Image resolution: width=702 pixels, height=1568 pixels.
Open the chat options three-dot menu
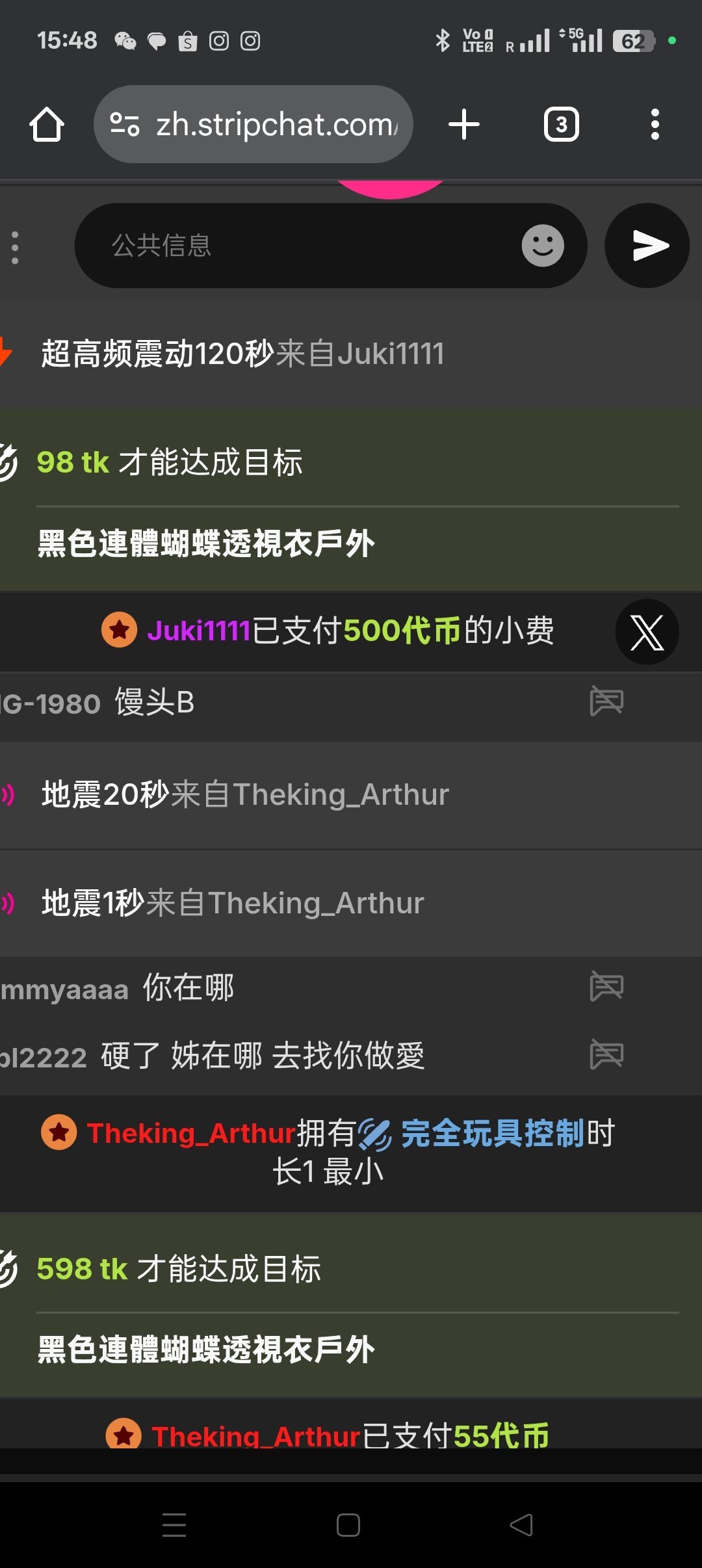15,248
